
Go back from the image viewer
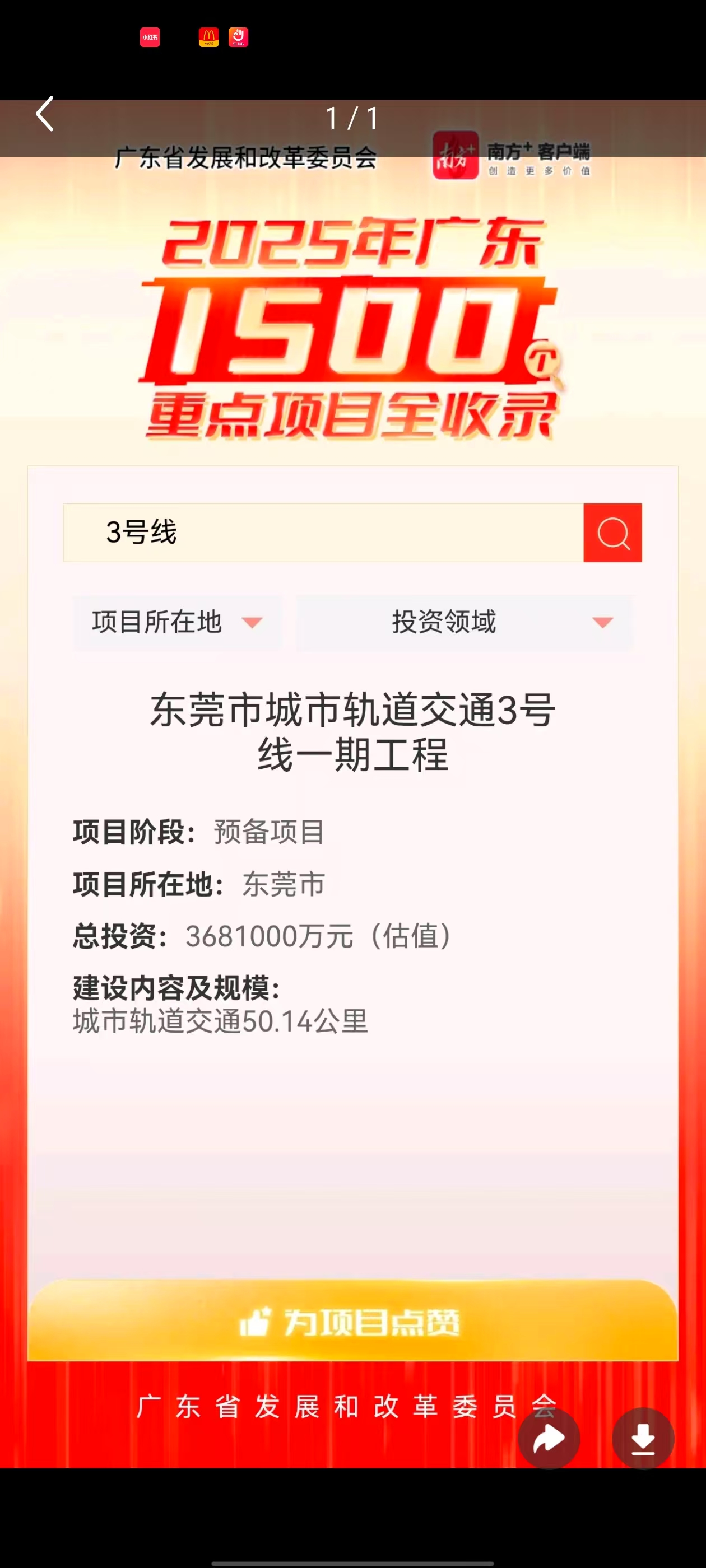pos(45,114)
